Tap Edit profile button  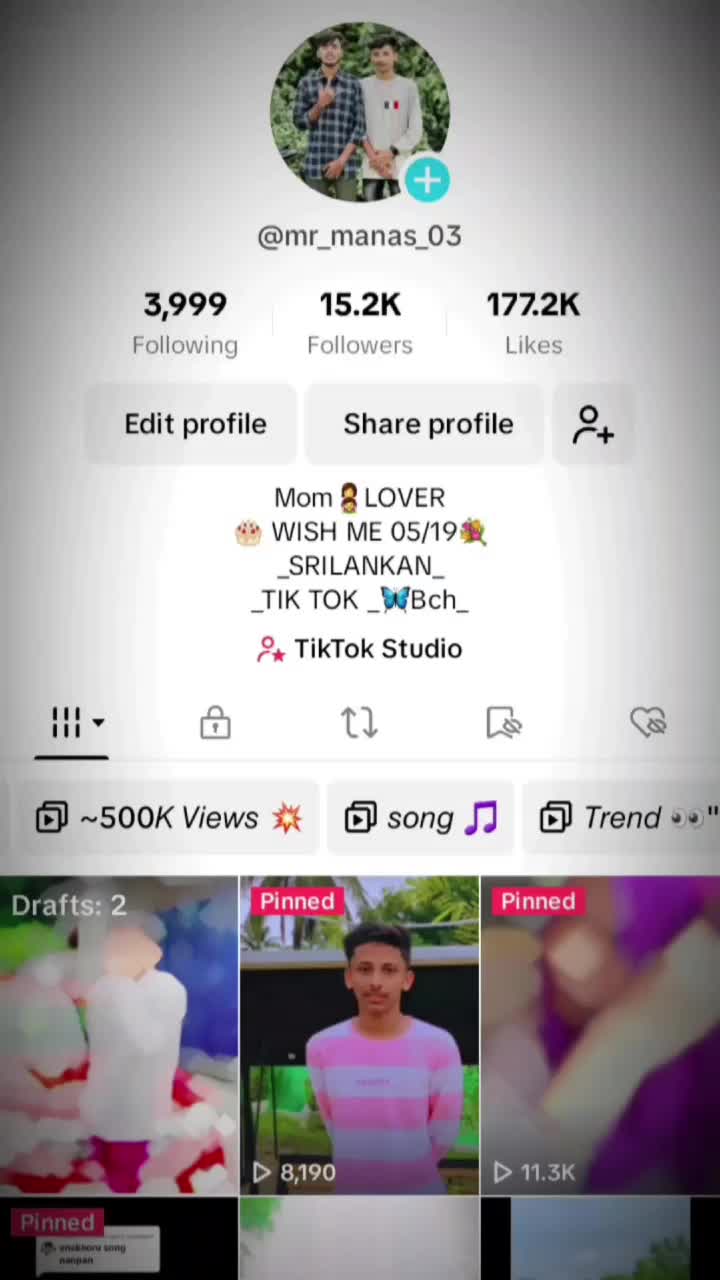coord(195,424)
